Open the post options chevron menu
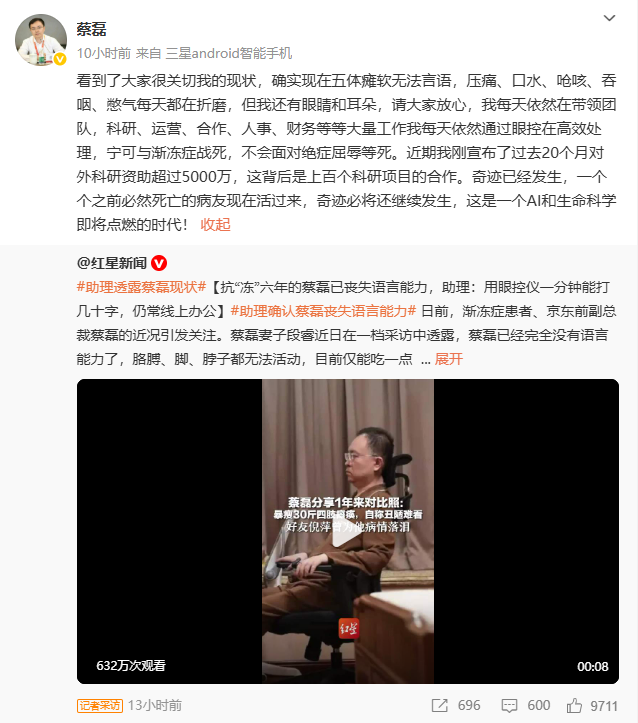638x723 pixels. coord(610,19)
